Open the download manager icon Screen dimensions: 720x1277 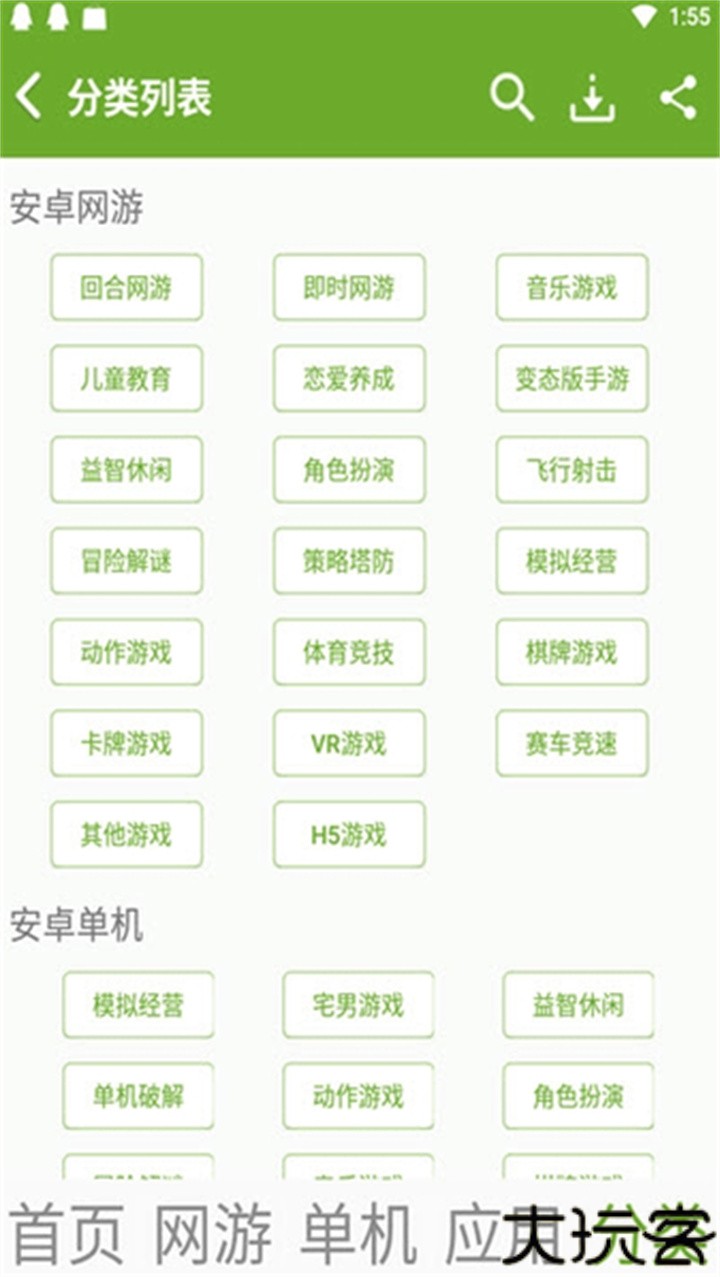(594, 99)
